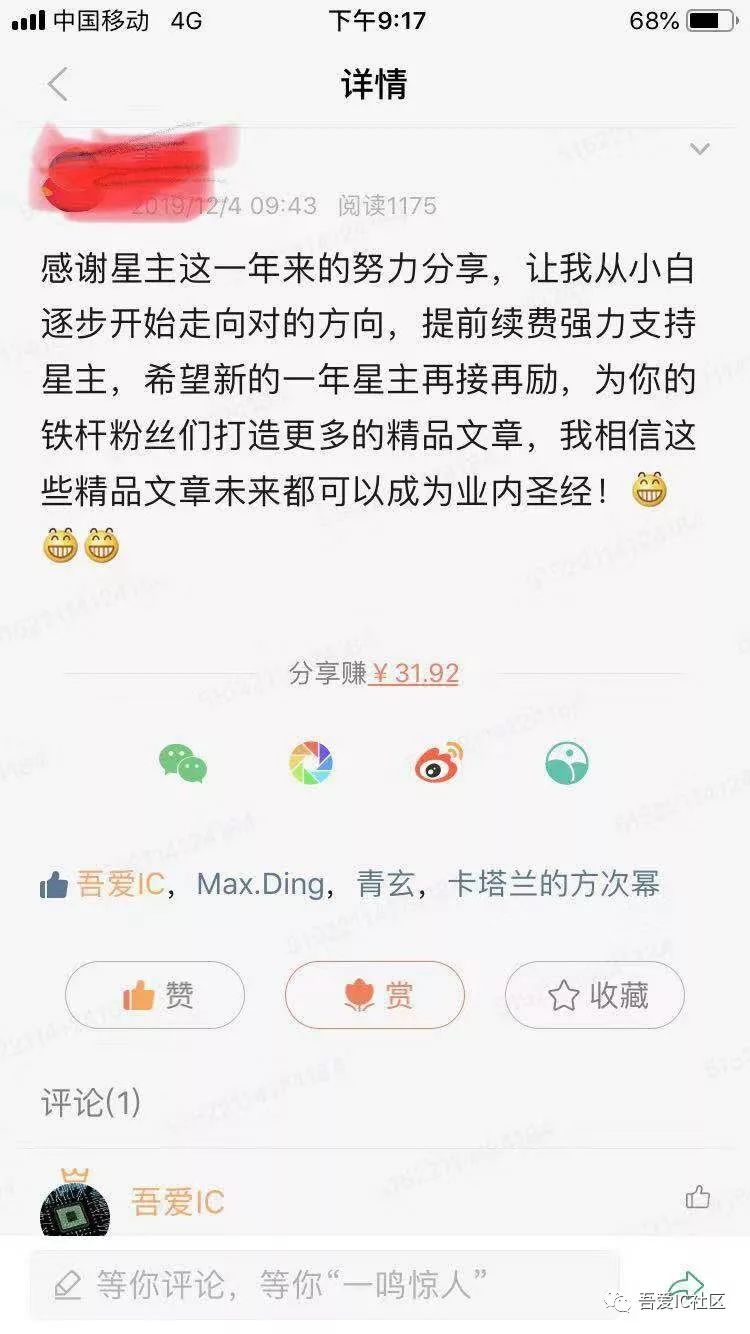Screen dimensions: 750x1334
Task: Open 吾爱IC's profile from the likes list
Action: tap(120, 884)
